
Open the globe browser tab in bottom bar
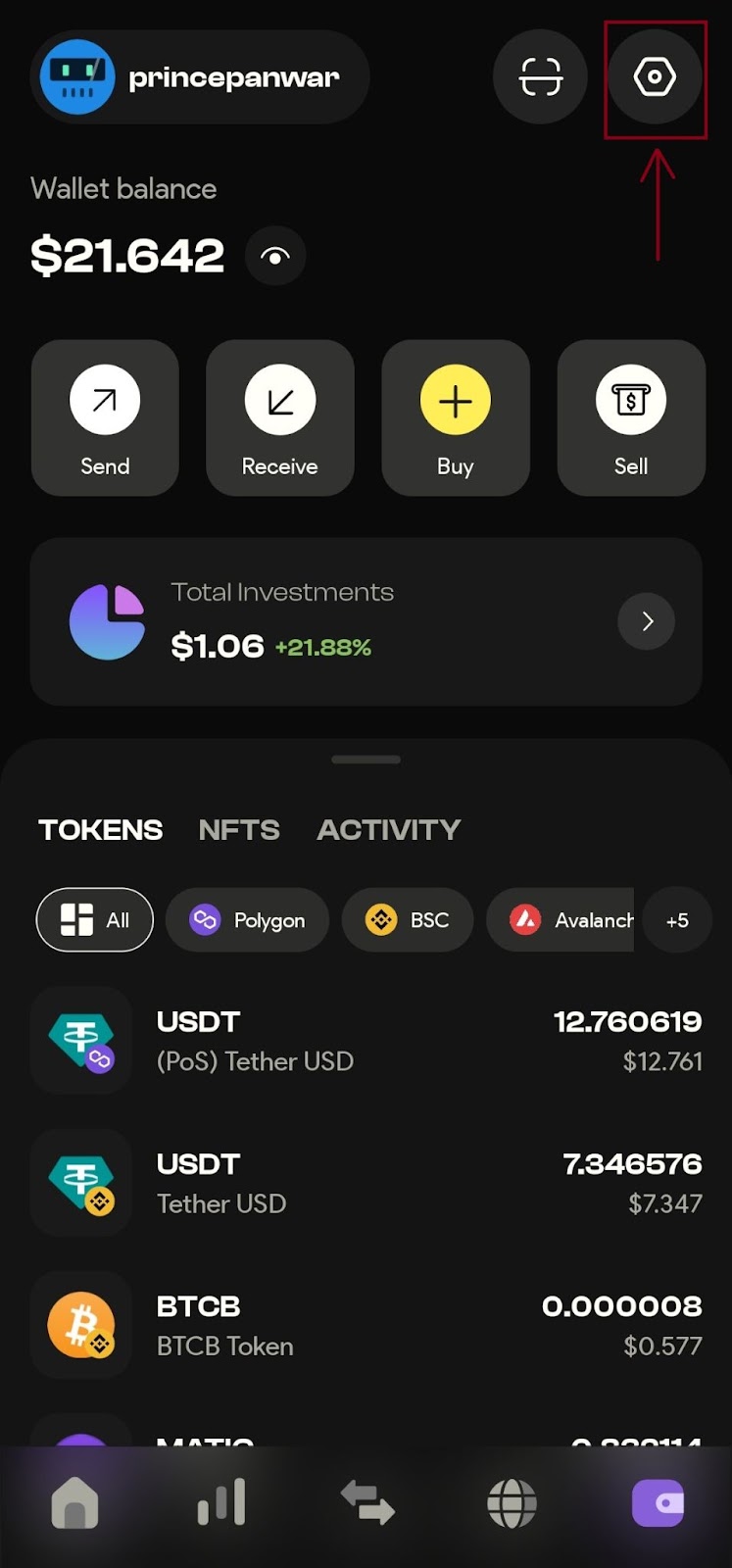click(x=512, y=1502)
